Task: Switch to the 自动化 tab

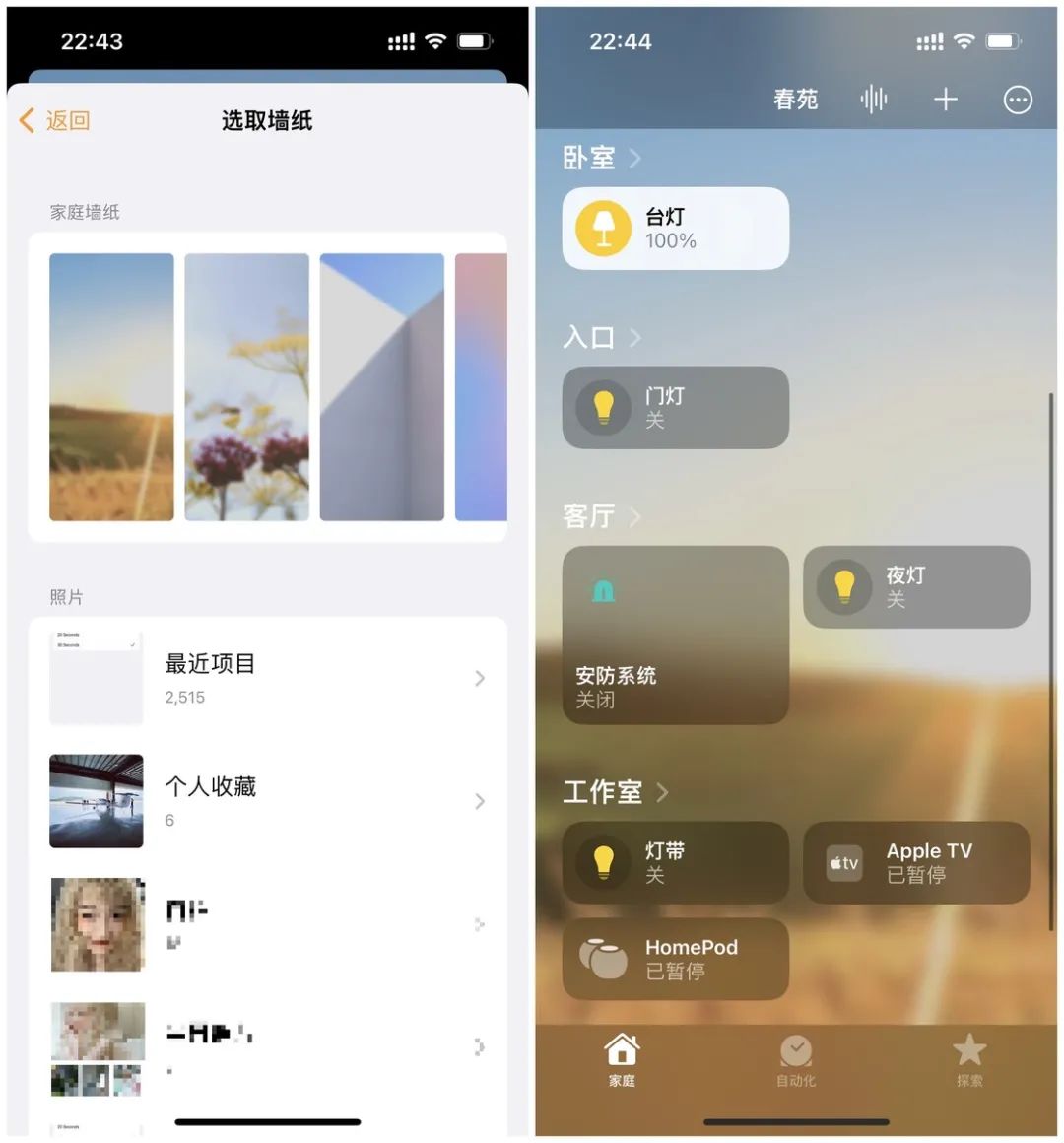Action: pyautogui.click(x=795, y=1060)
